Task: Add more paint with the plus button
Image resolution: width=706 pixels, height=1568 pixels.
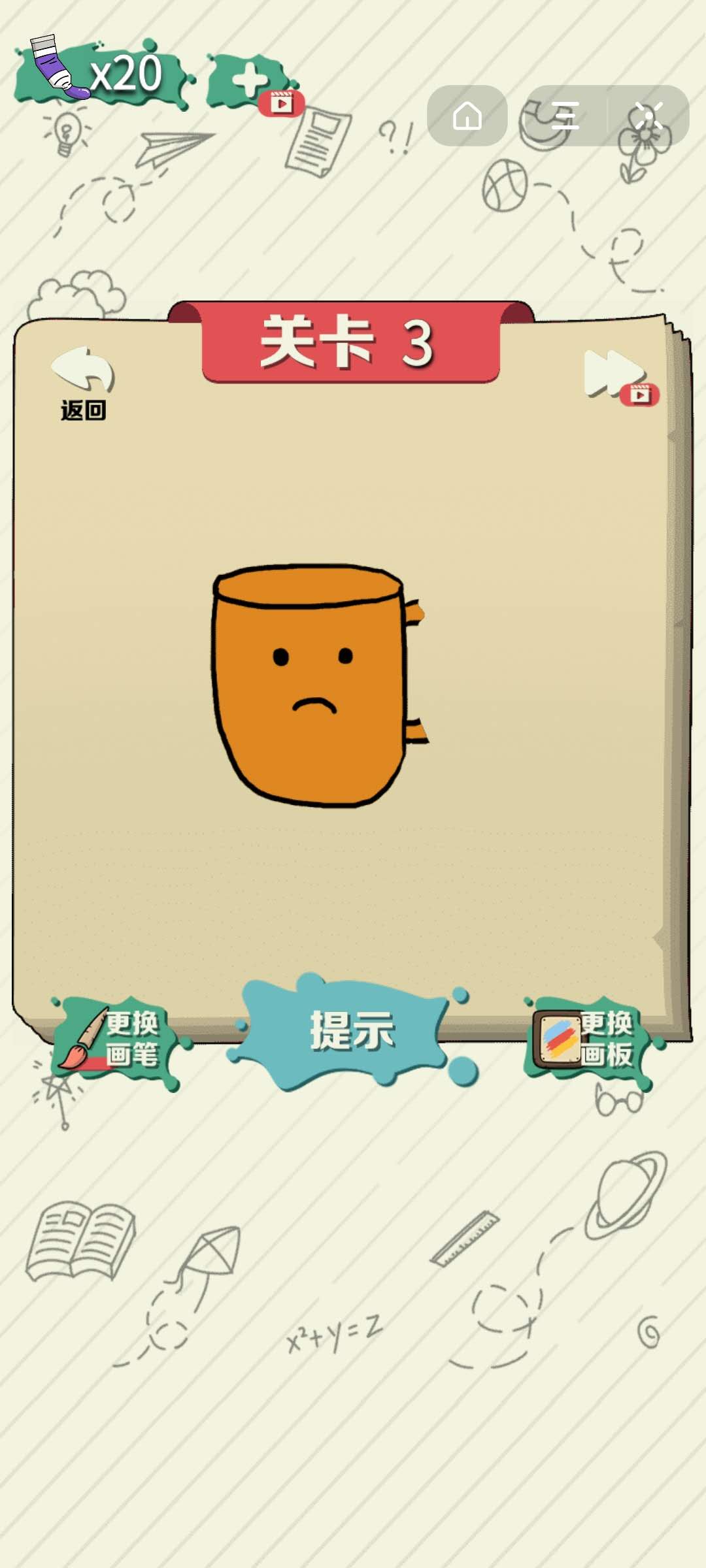Action: pos(251,82)
